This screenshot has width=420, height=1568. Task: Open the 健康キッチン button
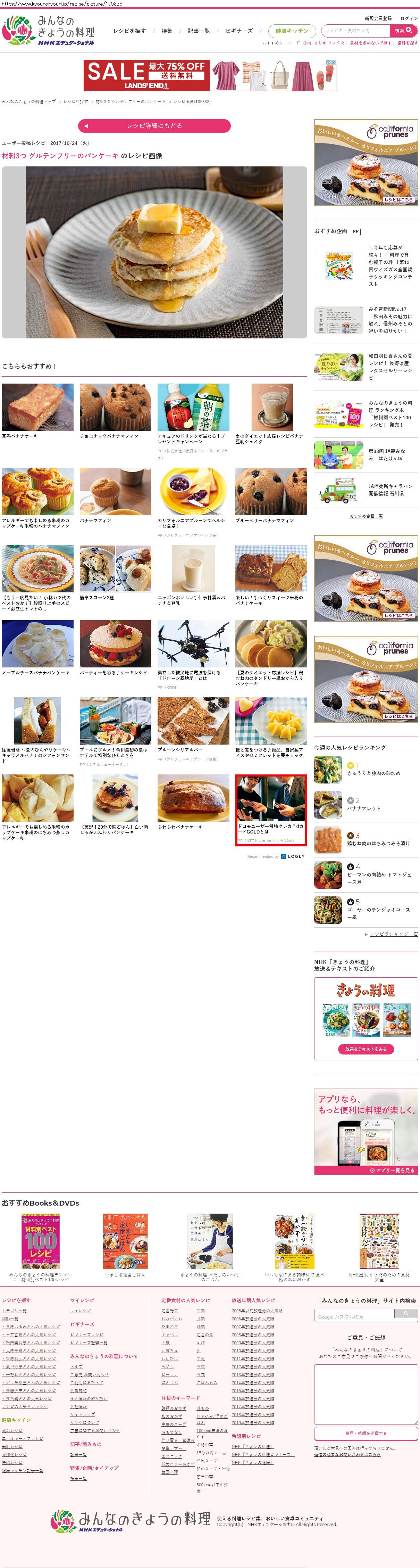click(x=292, y=31)
